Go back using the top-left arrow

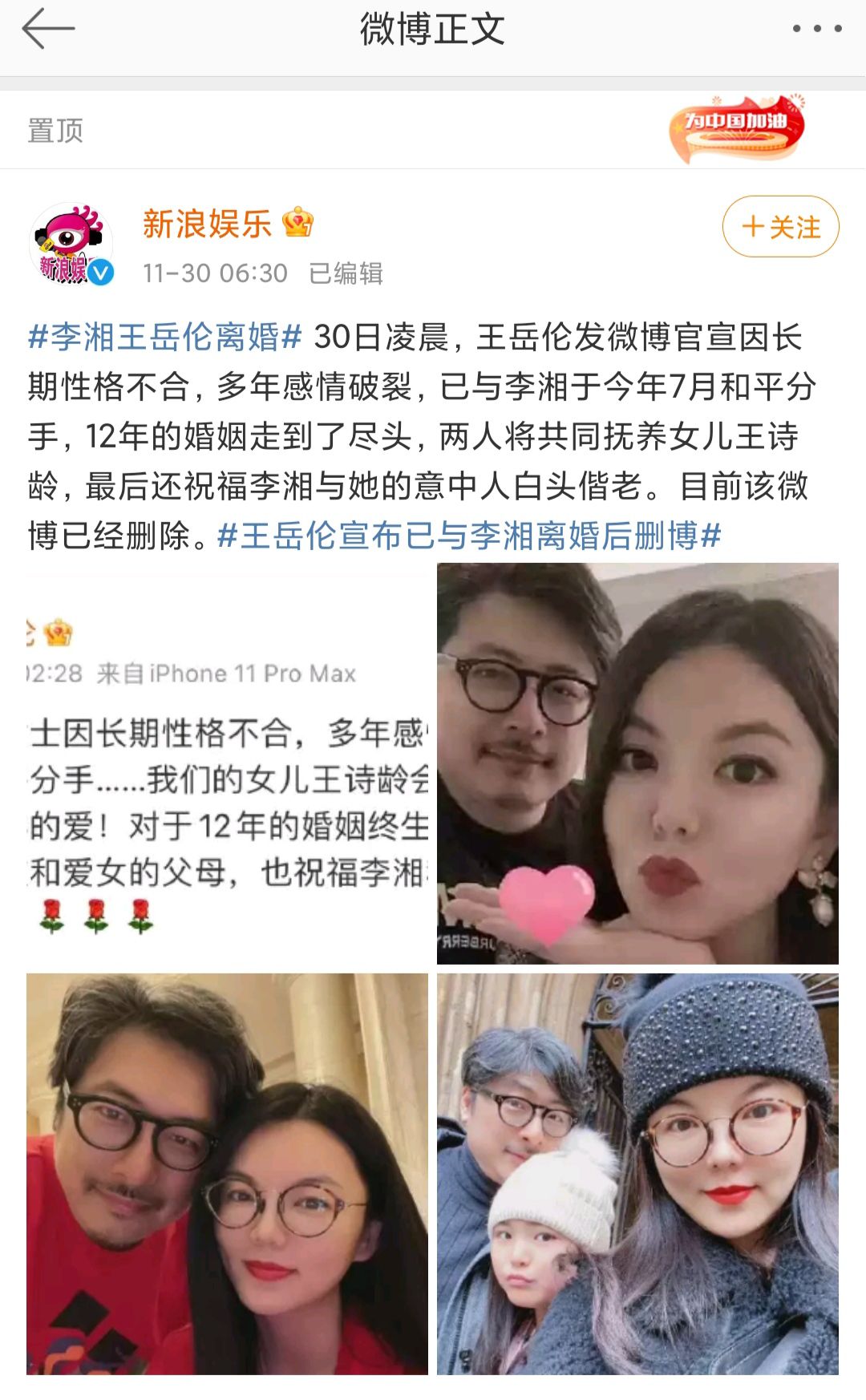coord(48,30)
